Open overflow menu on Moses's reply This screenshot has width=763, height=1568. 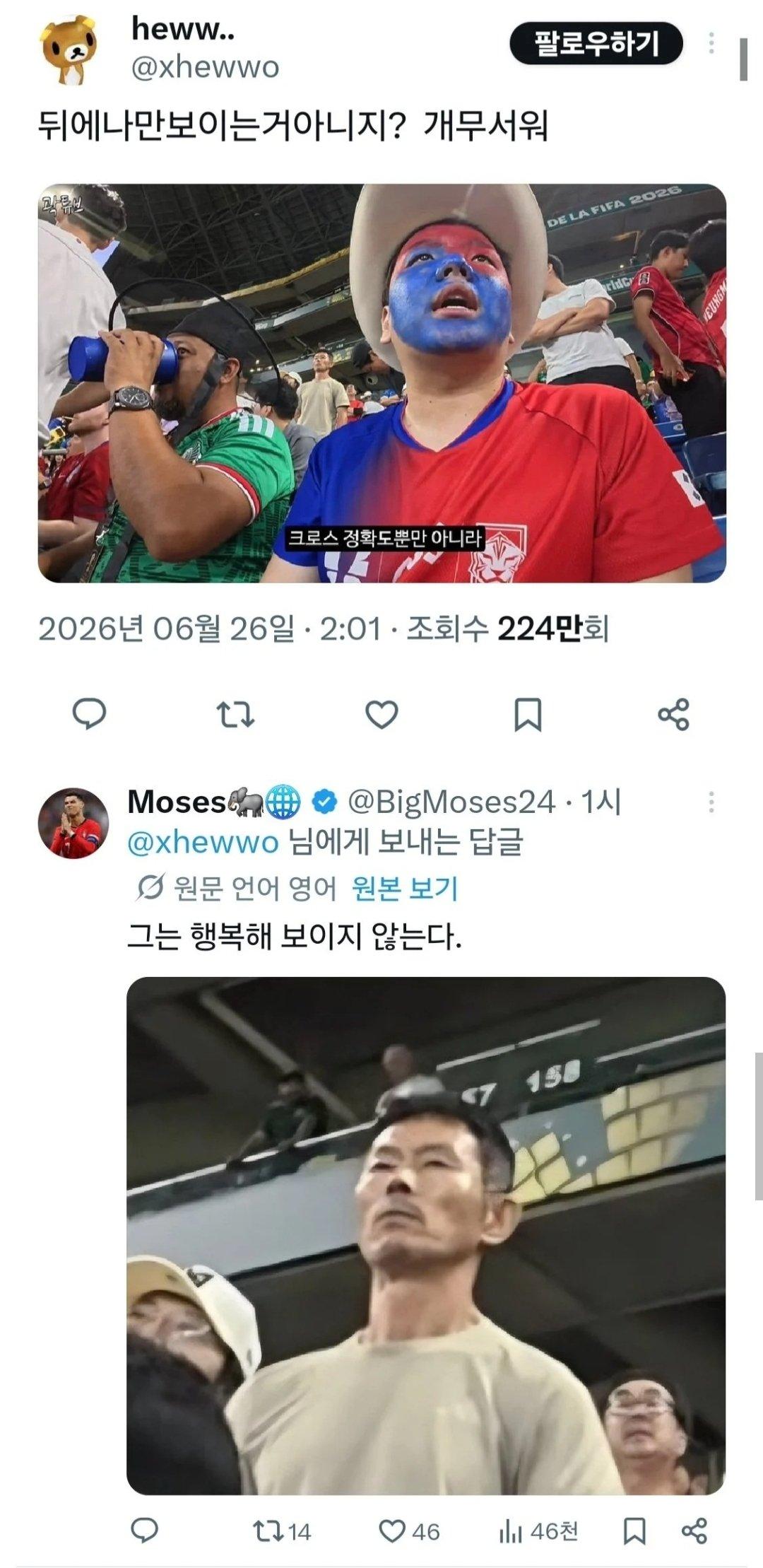711,802
